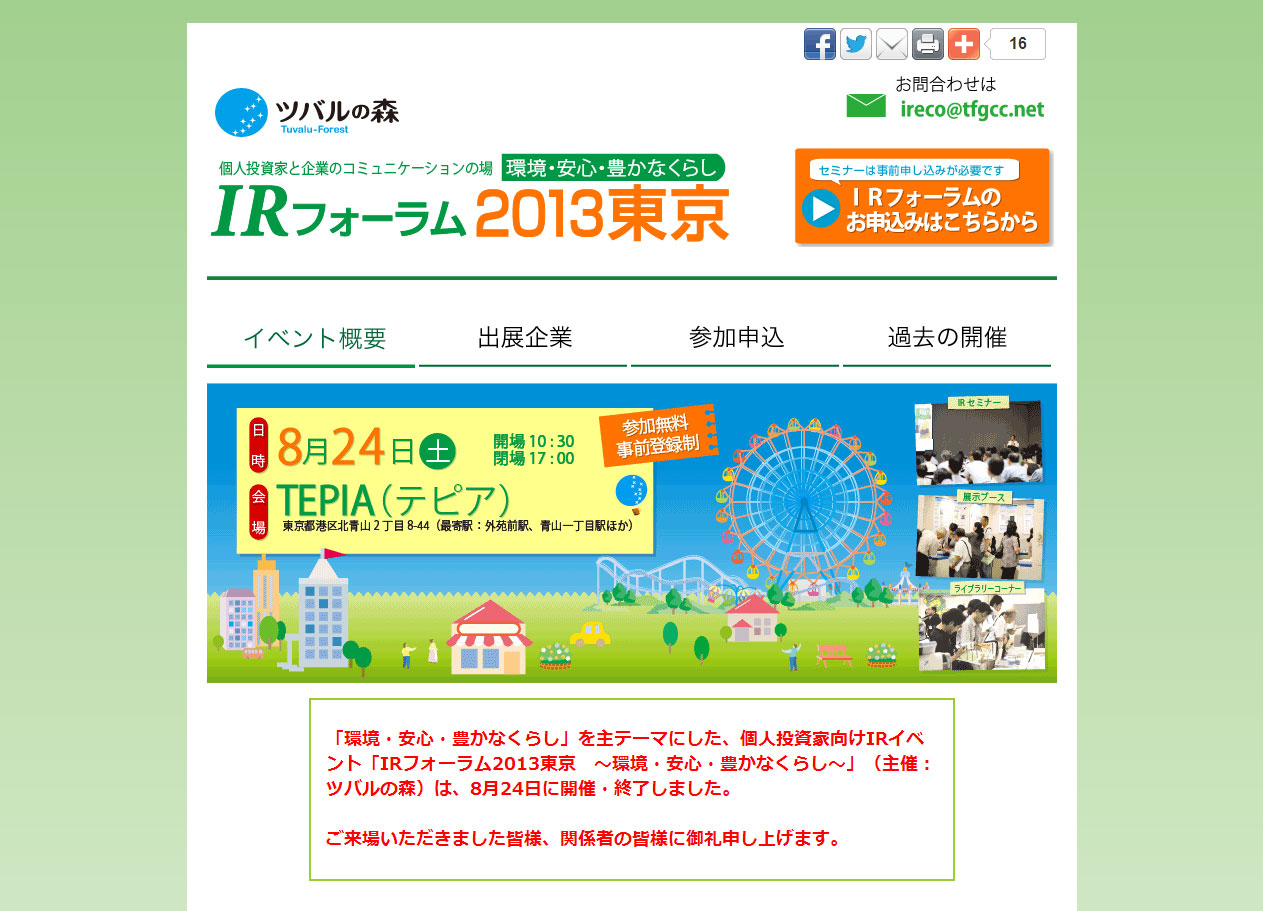View 過去の開催 tab
This screenshot has width=1263, height=911.
tap(947, 338)
